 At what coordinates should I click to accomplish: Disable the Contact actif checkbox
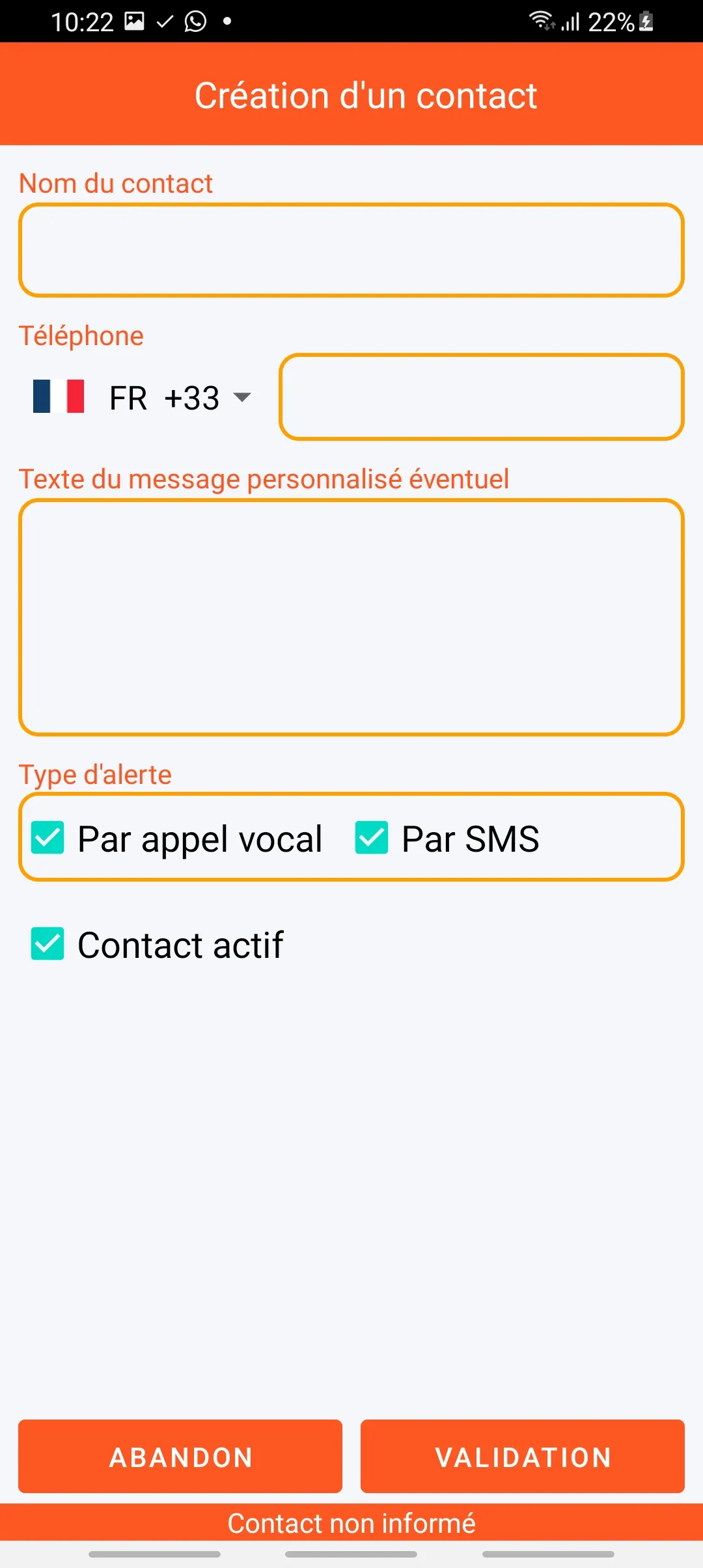point(48,944)
